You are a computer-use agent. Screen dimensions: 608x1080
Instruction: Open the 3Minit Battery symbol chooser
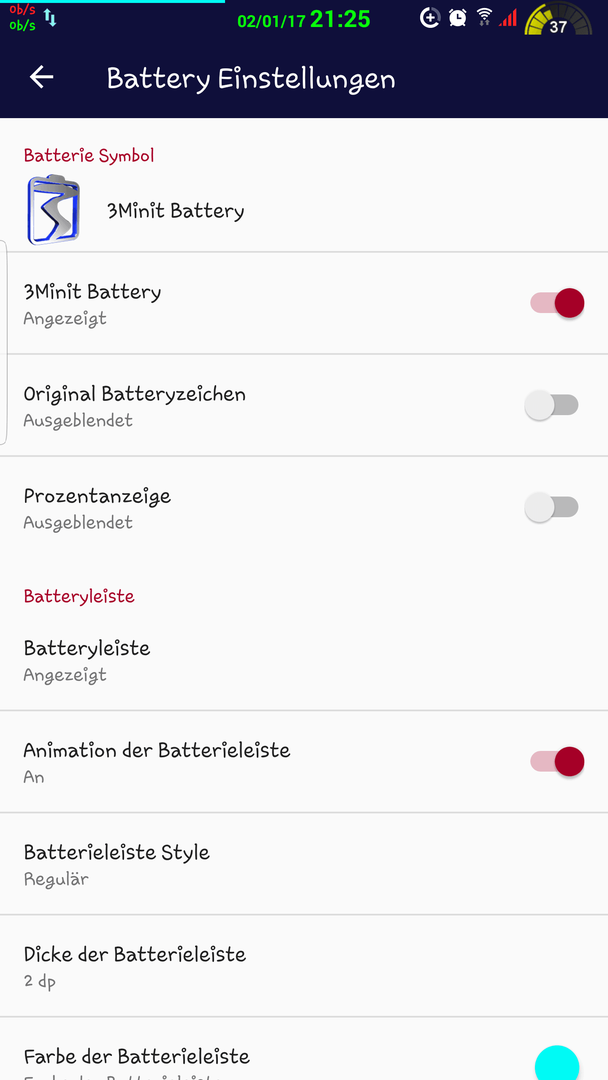point(304,210)
